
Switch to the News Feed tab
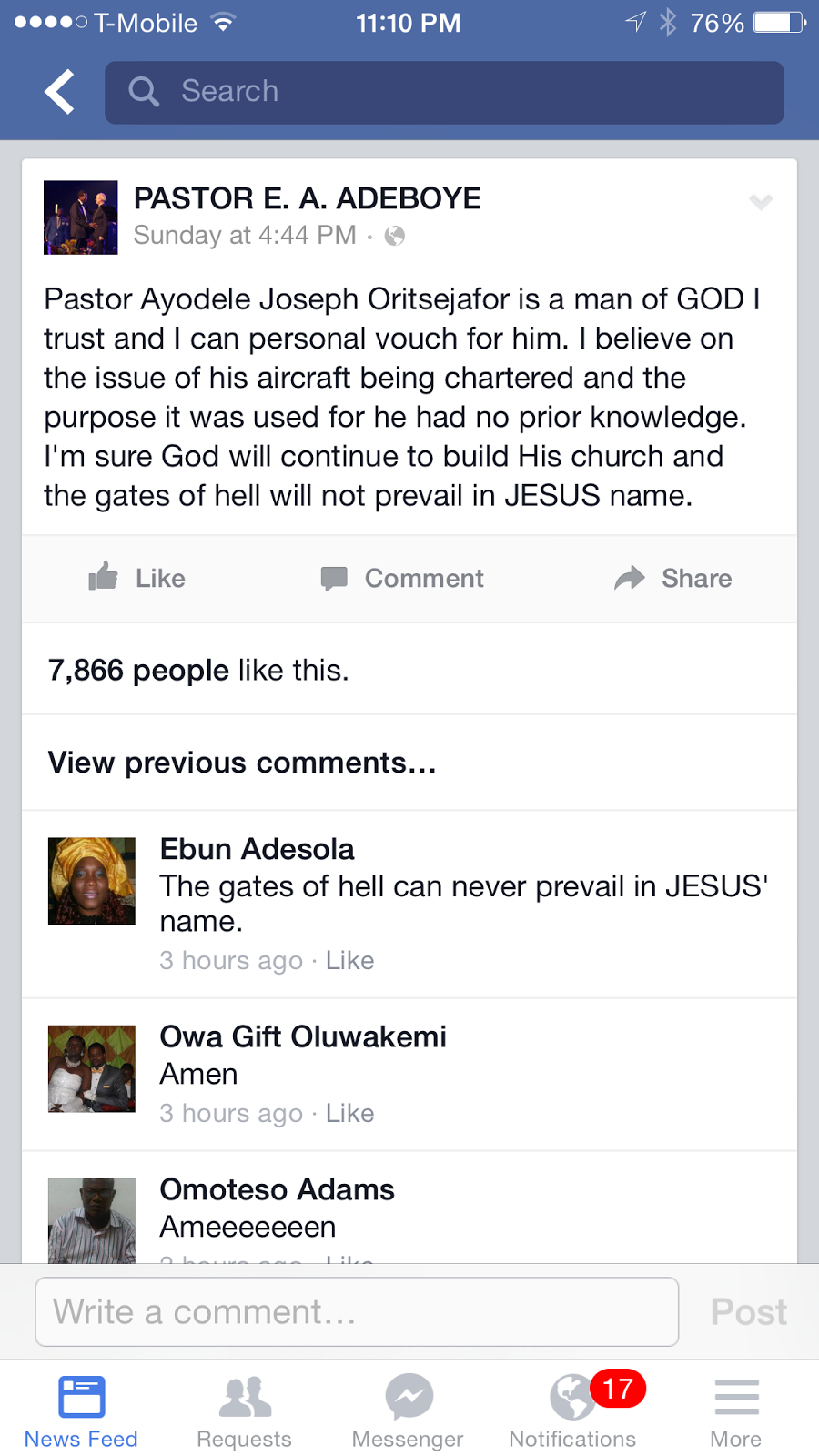click(x=81, y=1409)
